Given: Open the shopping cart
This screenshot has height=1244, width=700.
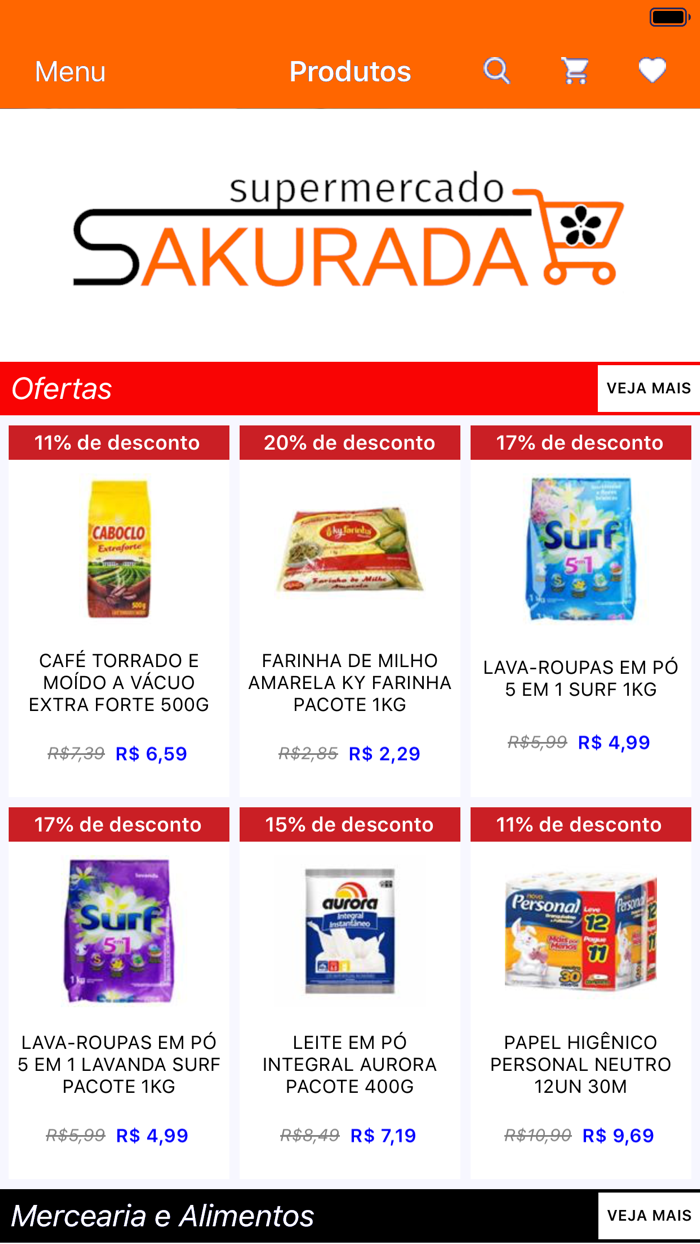Looking at the screenshot, I should tap(574, 70).
